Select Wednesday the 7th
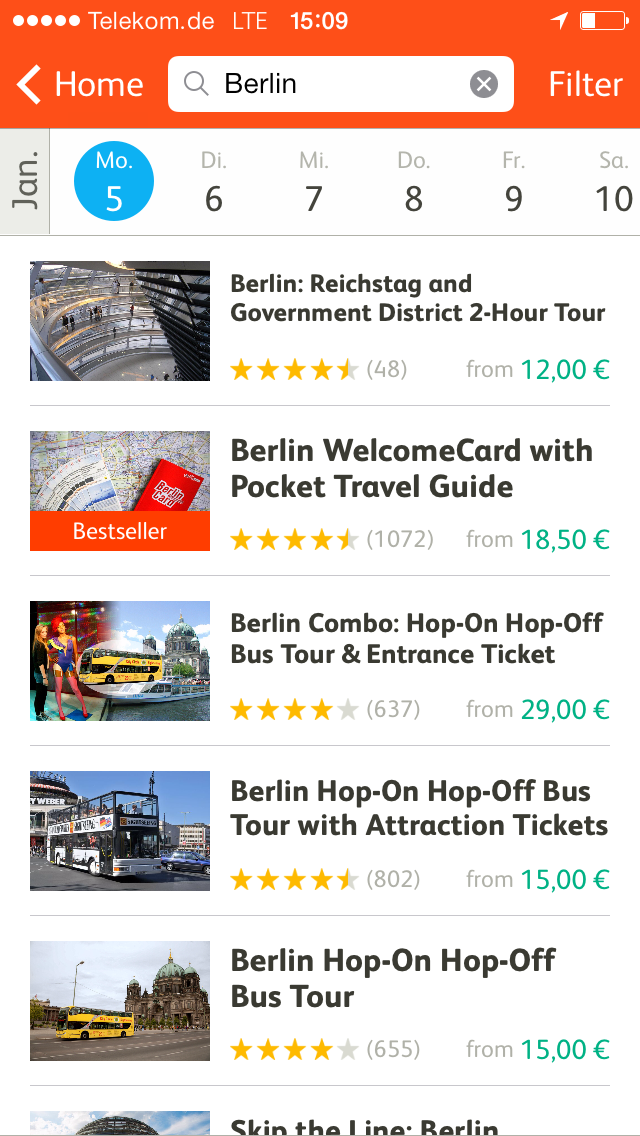The image size is (640, 1136). point(313,182)
